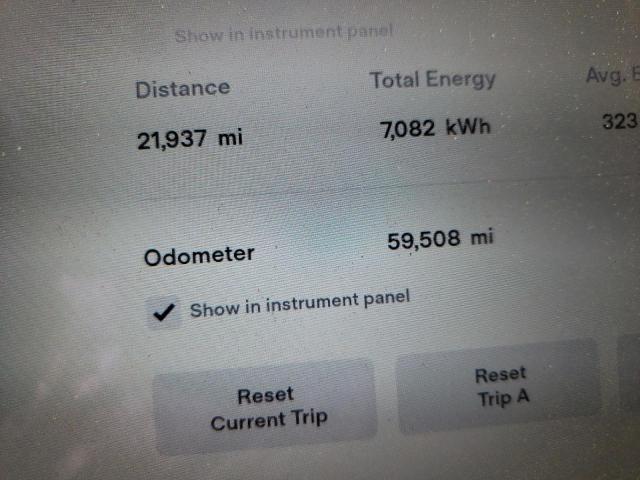Tap the Reset Trip A button

click(500, 385)
